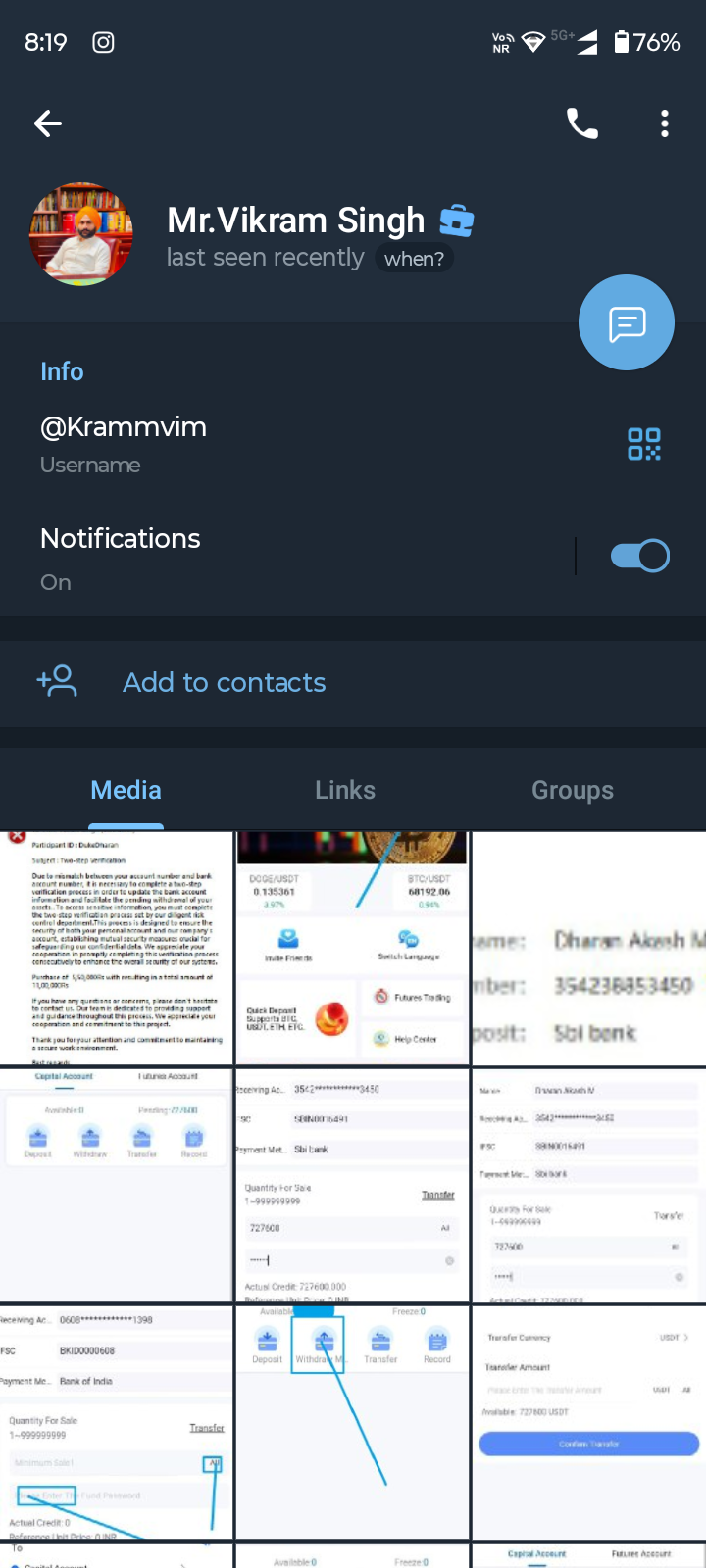This screenshot has width=706, height=1568.
Task: Open the two-step verification letter image
Action: pyautogui.click(x=117, y=948)
